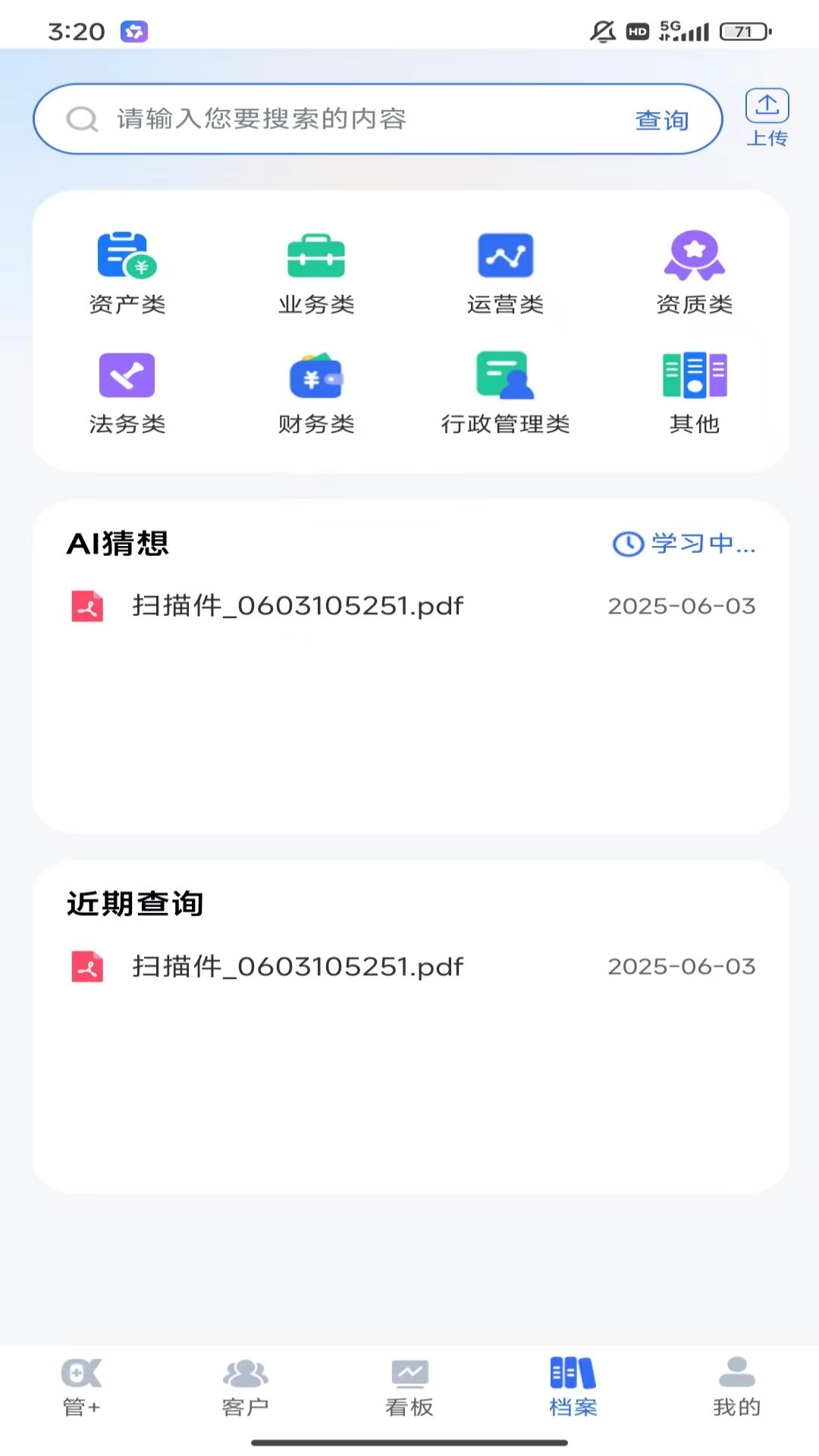Screen dimensions: 819x1456
Task: Open the 上传 upload icon
Action: click(x=767, y=116)
